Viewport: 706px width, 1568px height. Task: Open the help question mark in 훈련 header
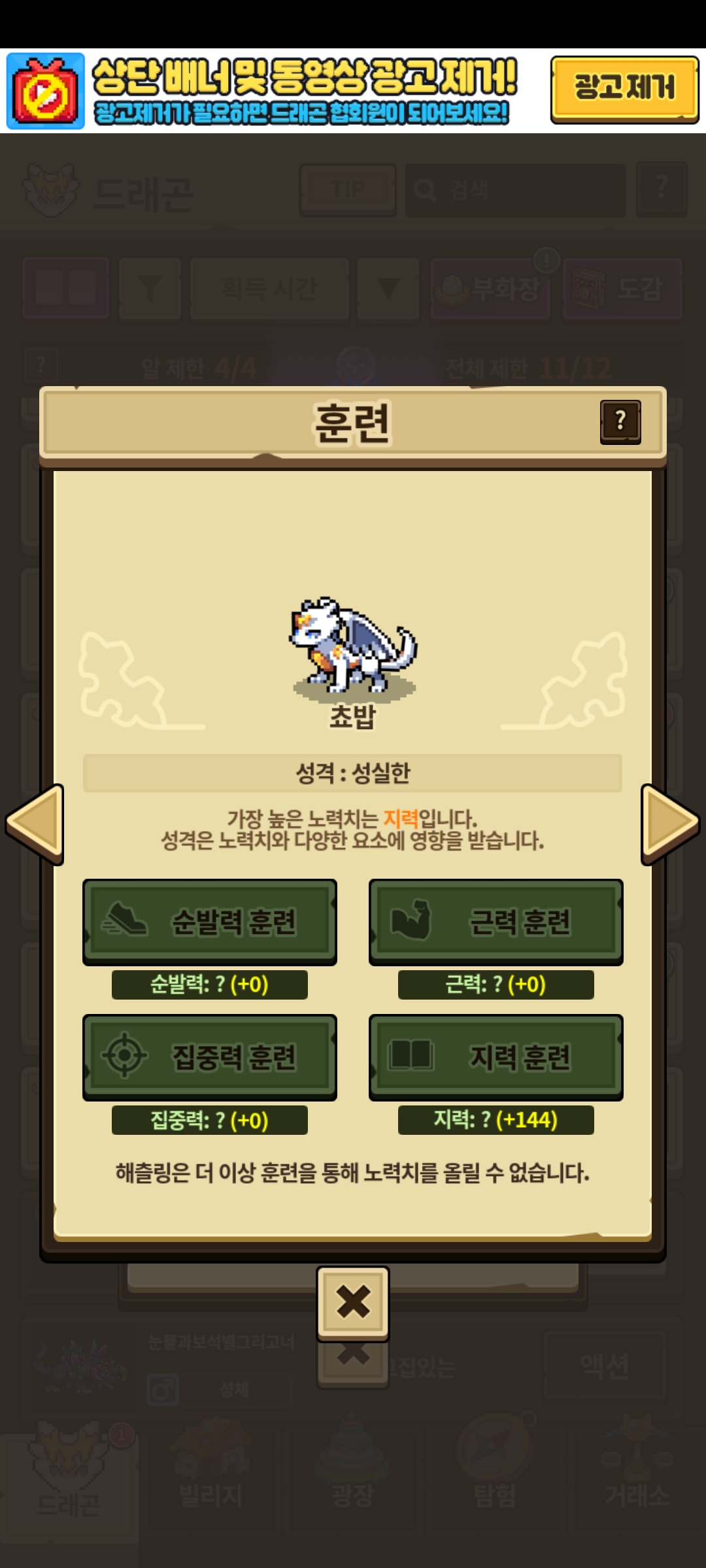(620, 422)
